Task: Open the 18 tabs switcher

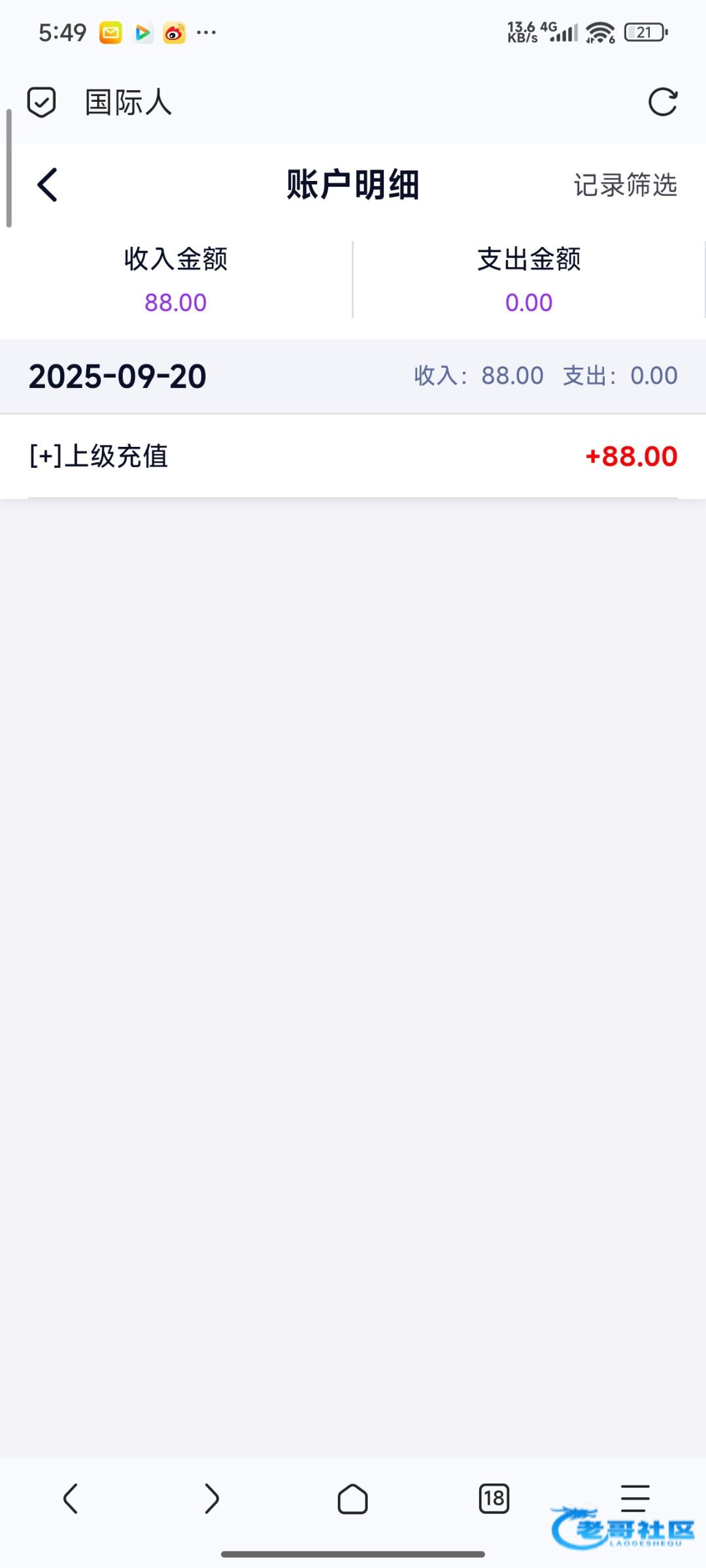Action: point(494,1498)
